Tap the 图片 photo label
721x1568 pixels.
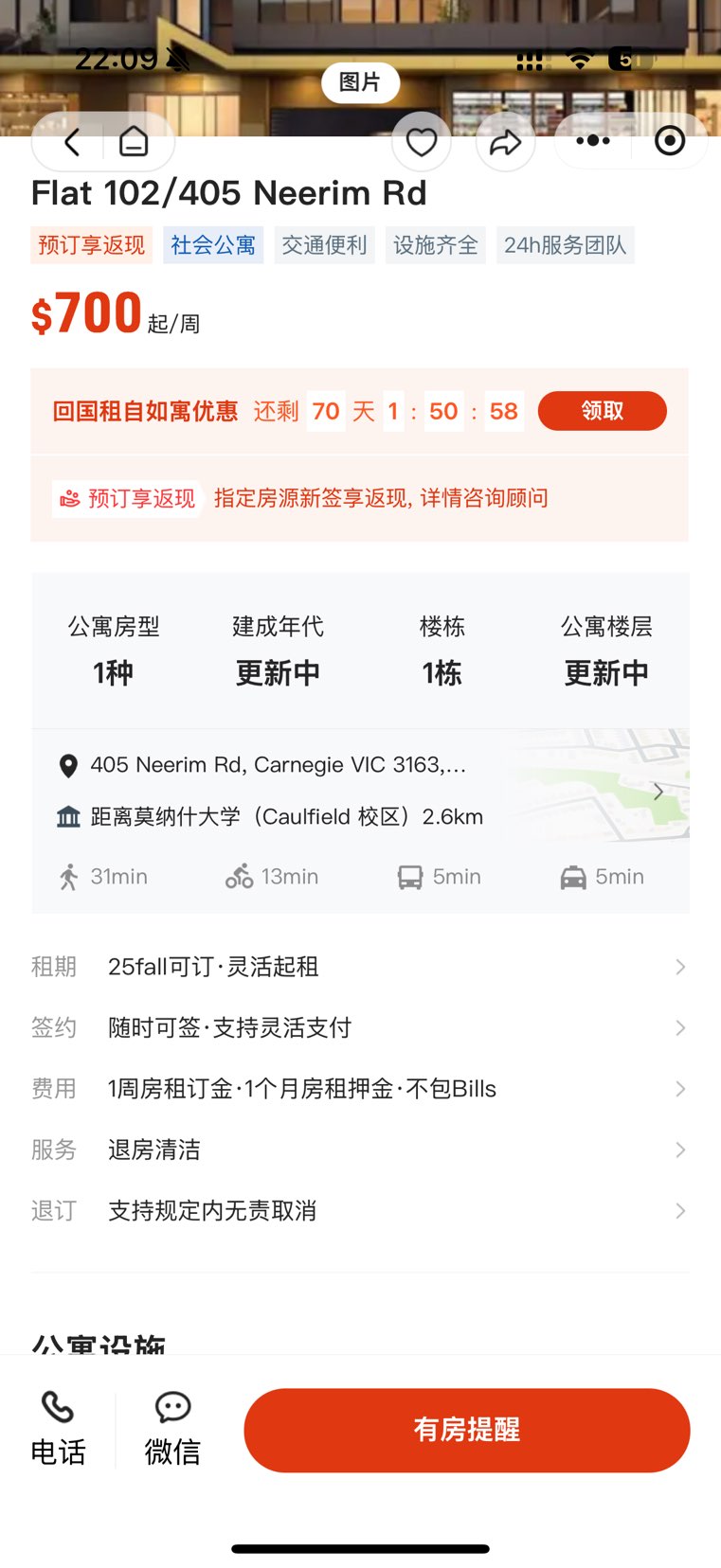[x=360, y=83]
